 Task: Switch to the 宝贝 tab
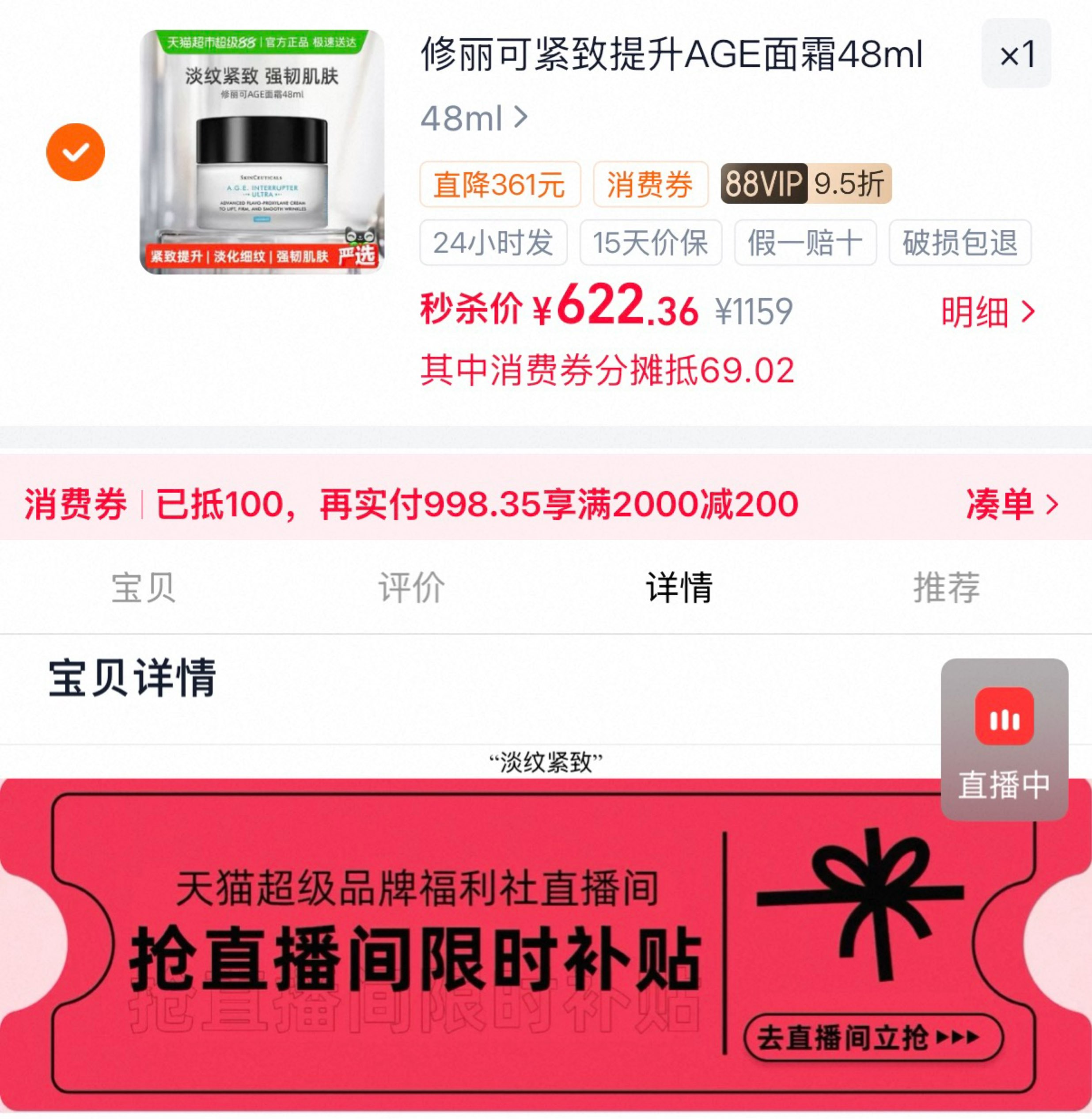tap(144, 587)
